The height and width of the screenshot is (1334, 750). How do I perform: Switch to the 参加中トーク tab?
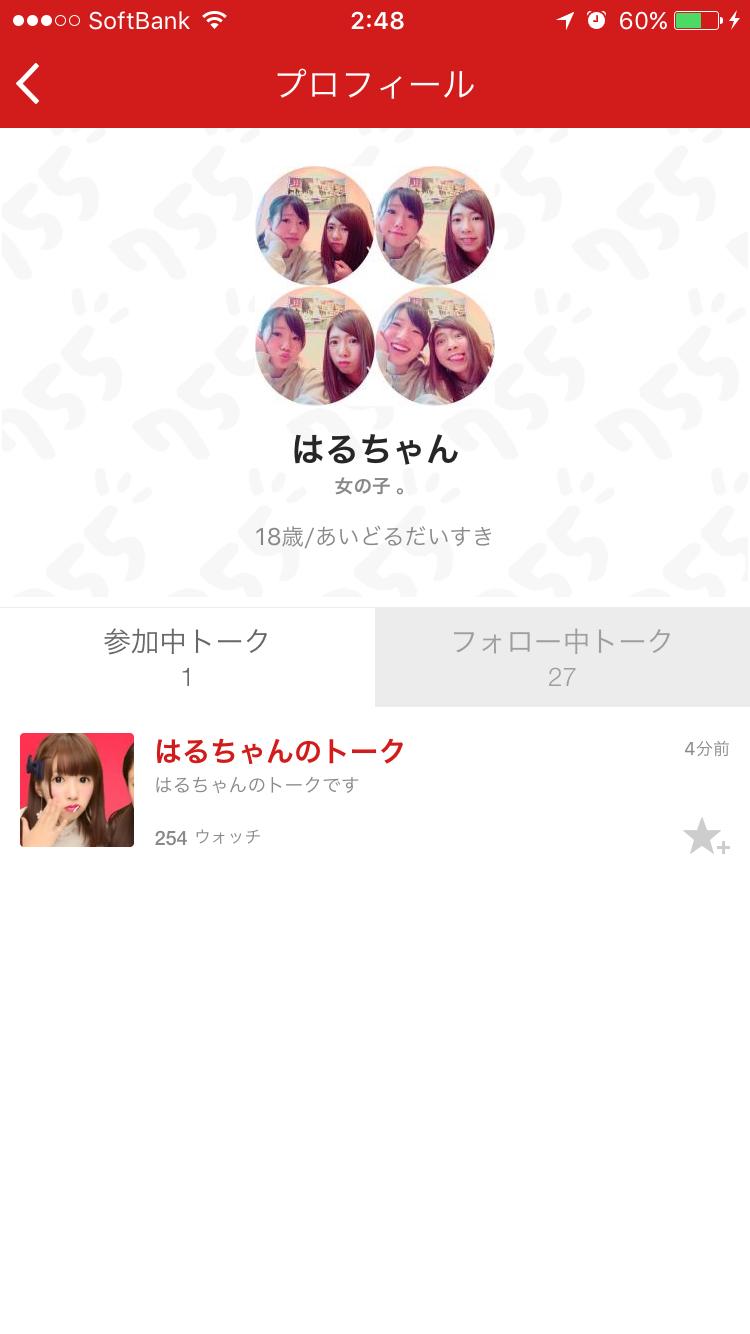(187, 657)
